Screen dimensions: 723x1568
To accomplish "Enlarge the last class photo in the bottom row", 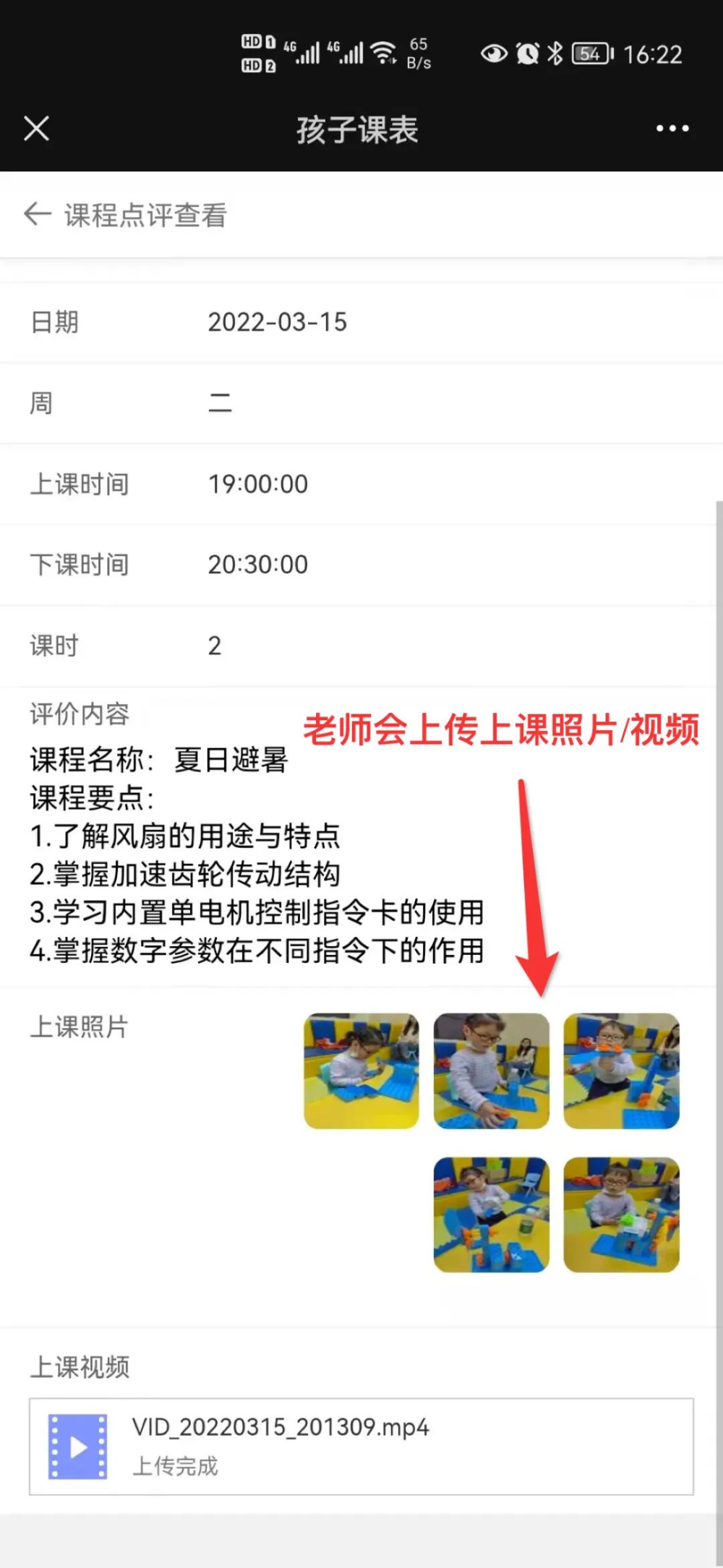I will coord(621,1214).
